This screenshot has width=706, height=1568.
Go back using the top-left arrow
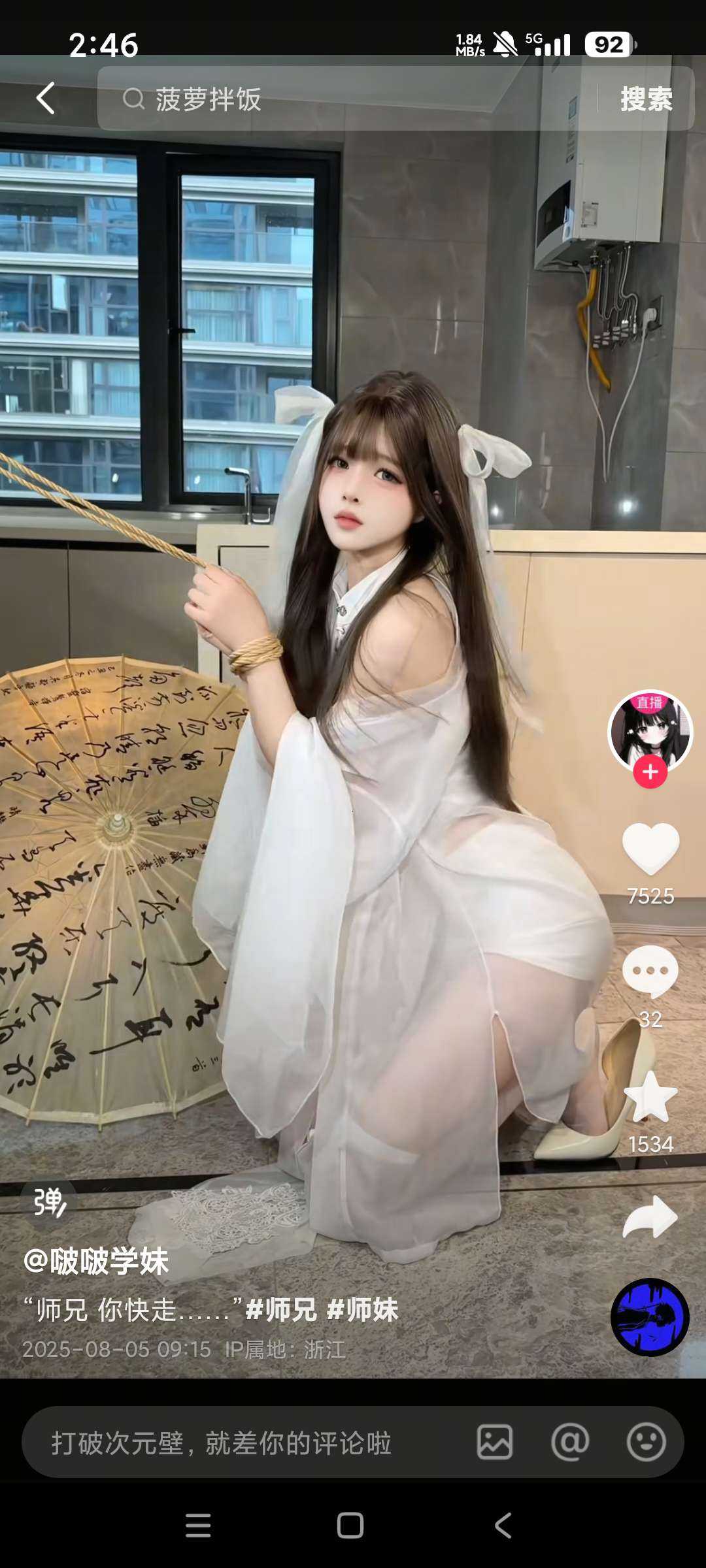(x=45, y=99)
